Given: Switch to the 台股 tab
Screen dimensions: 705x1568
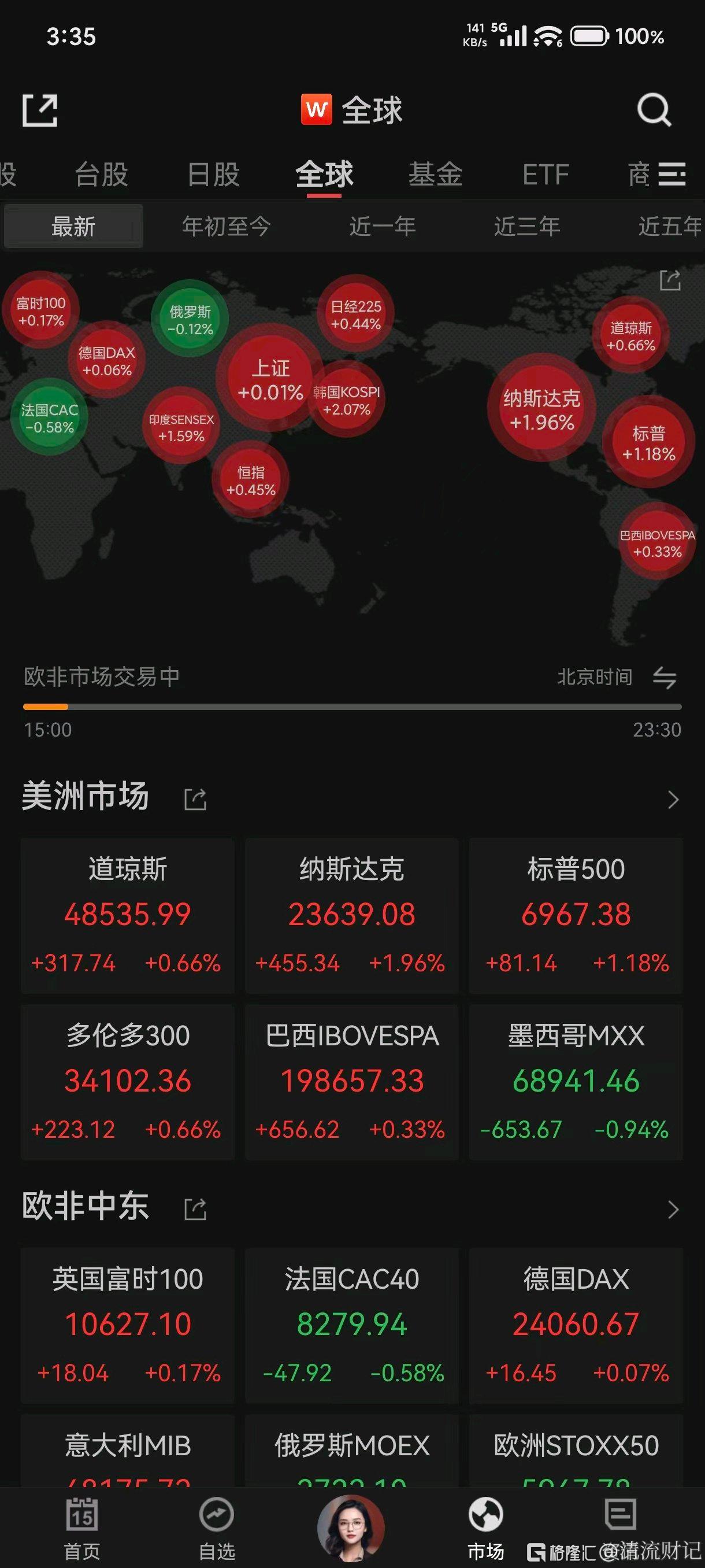Looking at the screenshot, I should click(x=101, y=175).
